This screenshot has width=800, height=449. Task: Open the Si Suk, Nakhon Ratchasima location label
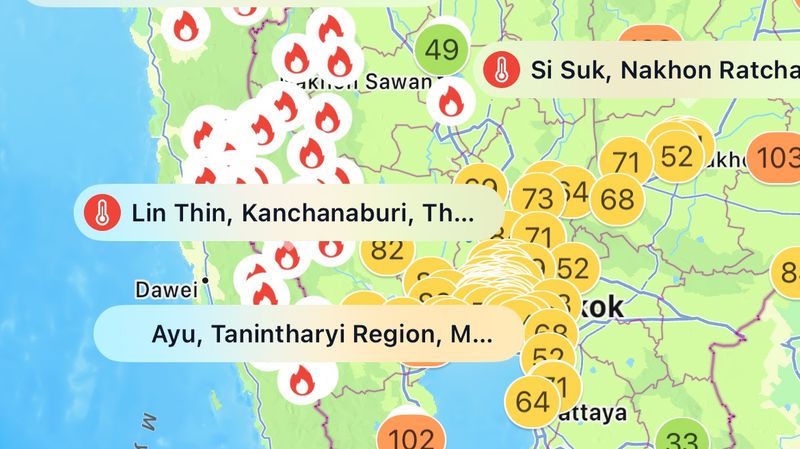640,71
